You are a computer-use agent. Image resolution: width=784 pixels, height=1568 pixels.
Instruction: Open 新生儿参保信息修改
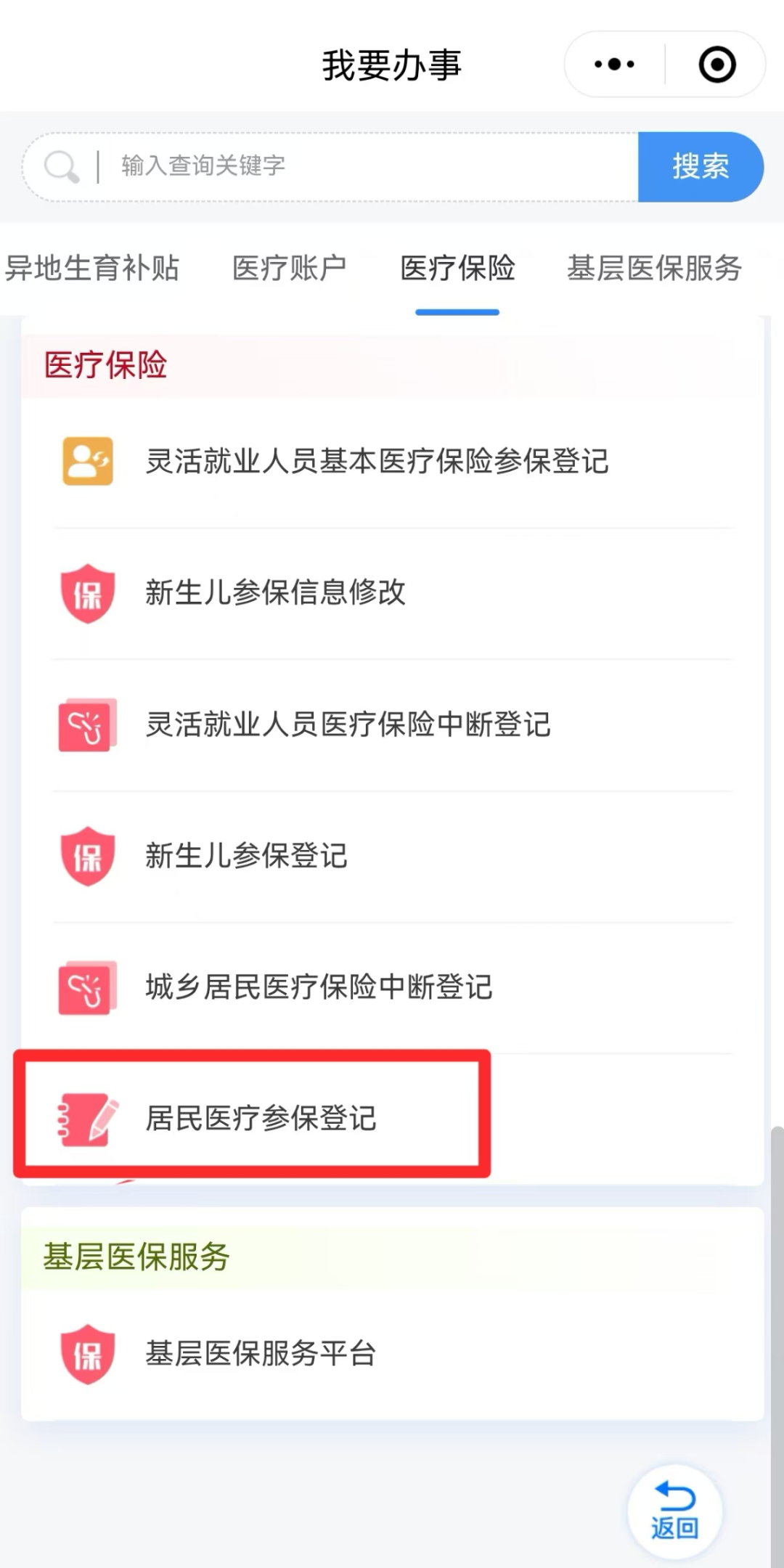click(x=275, y=593)
